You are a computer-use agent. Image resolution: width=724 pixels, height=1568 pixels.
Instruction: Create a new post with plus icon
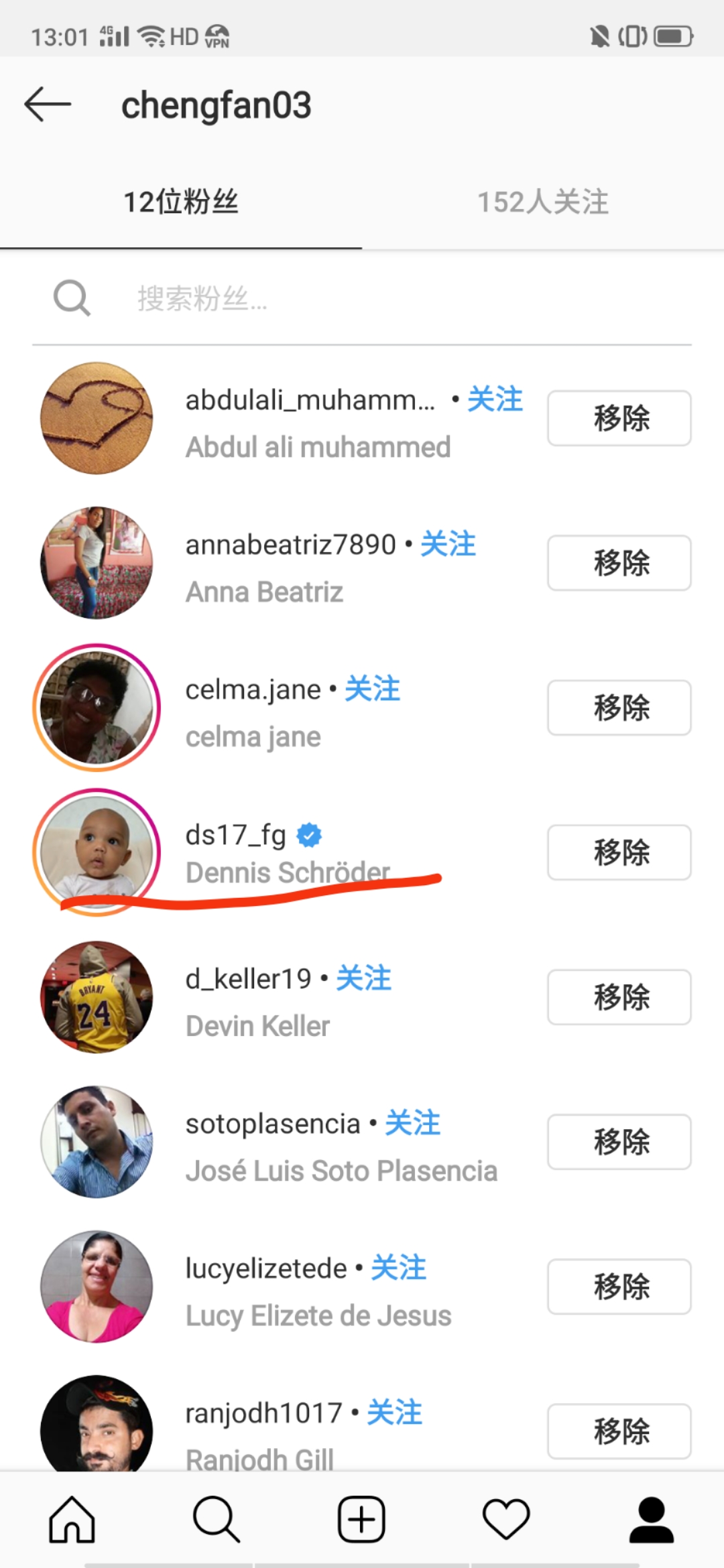coord(361,1520)
